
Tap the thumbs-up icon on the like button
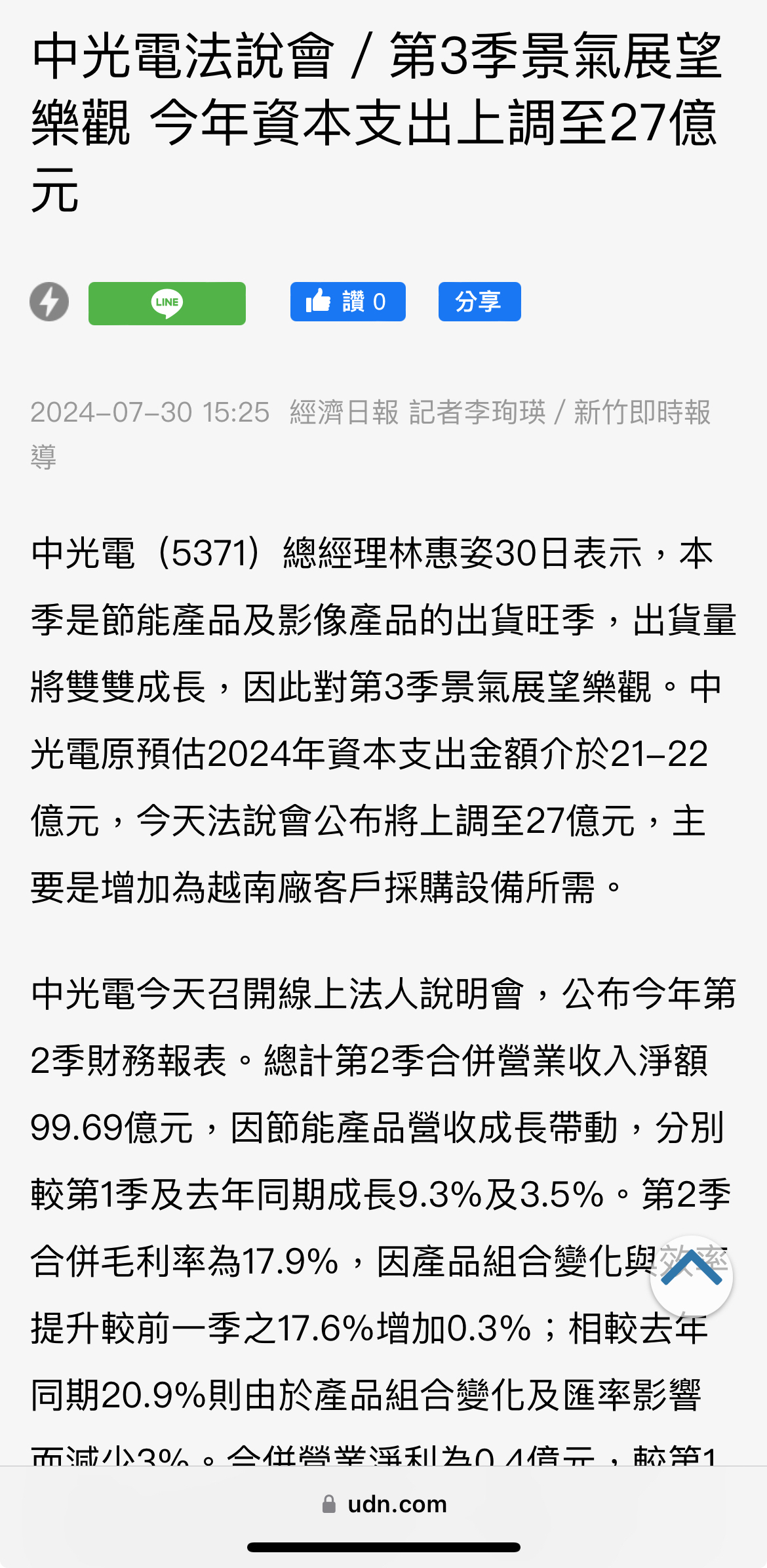coord(319,301)
